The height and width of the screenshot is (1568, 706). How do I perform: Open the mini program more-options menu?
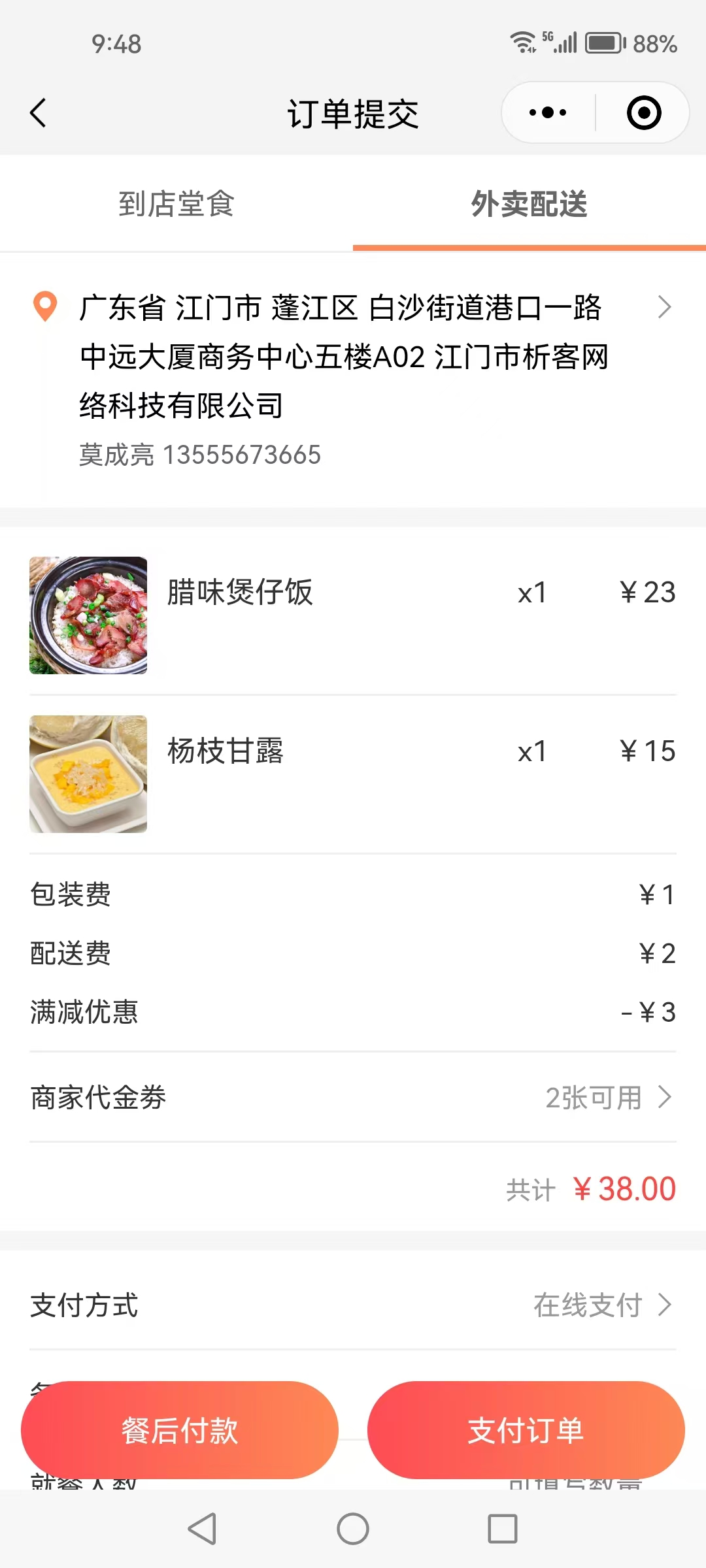(548, 113)
